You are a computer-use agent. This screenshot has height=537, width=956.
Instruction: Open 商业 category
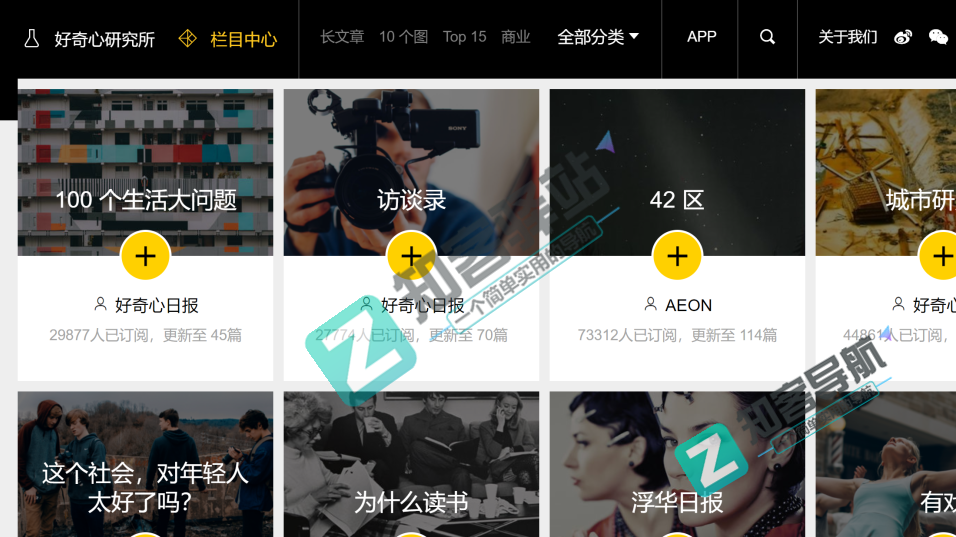(x=516, y=37)
